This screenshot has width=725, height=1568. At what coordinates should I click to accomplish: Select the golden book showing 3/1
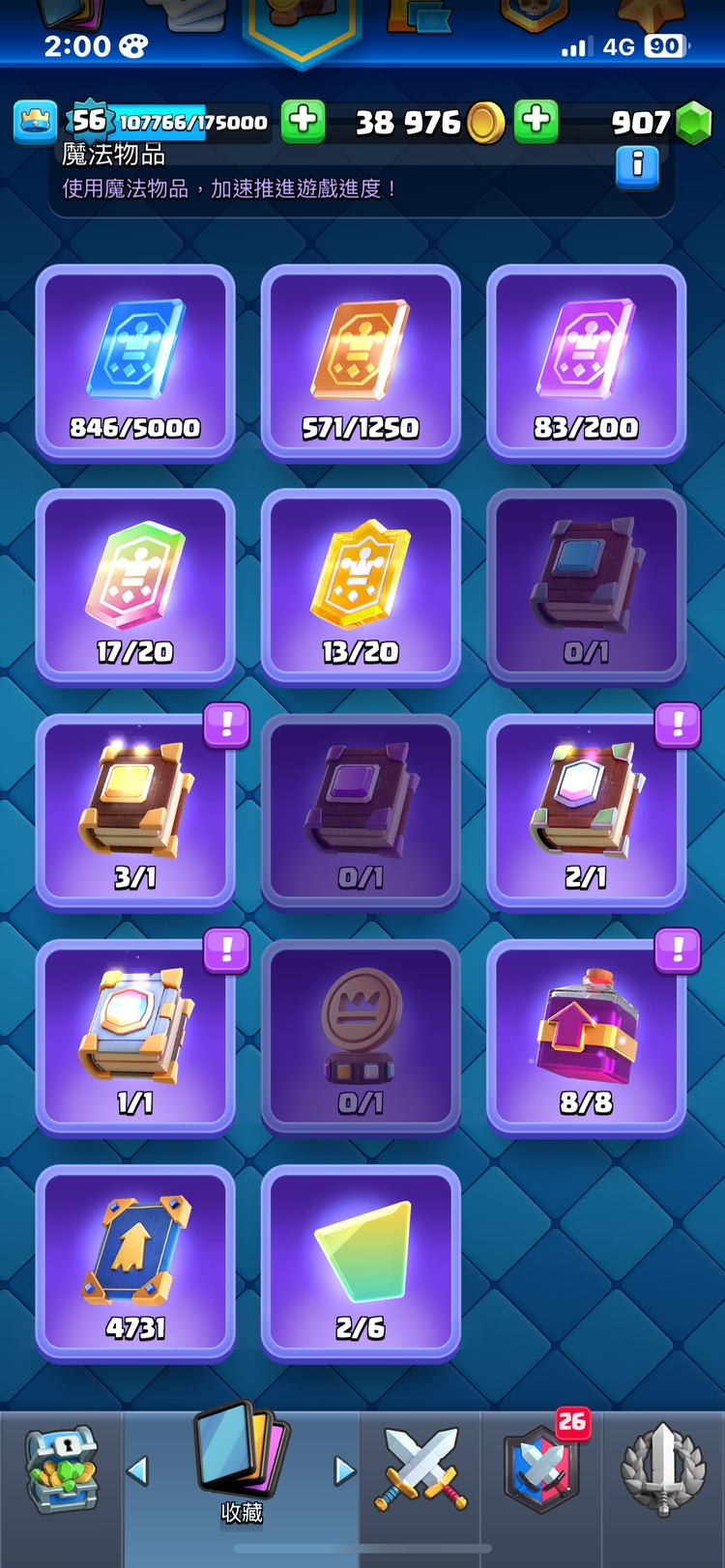click(135, 812)
